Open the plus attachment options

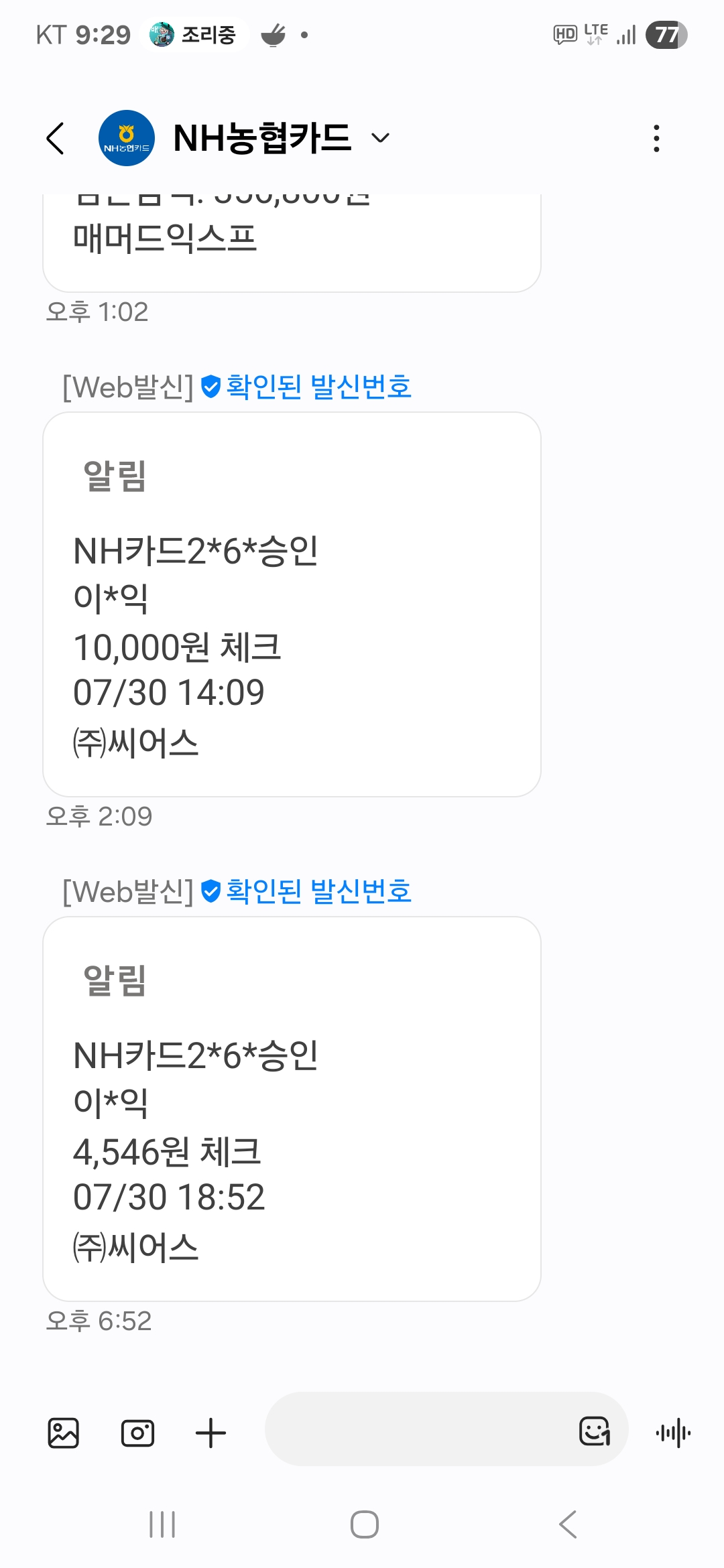coord(210,1433)
